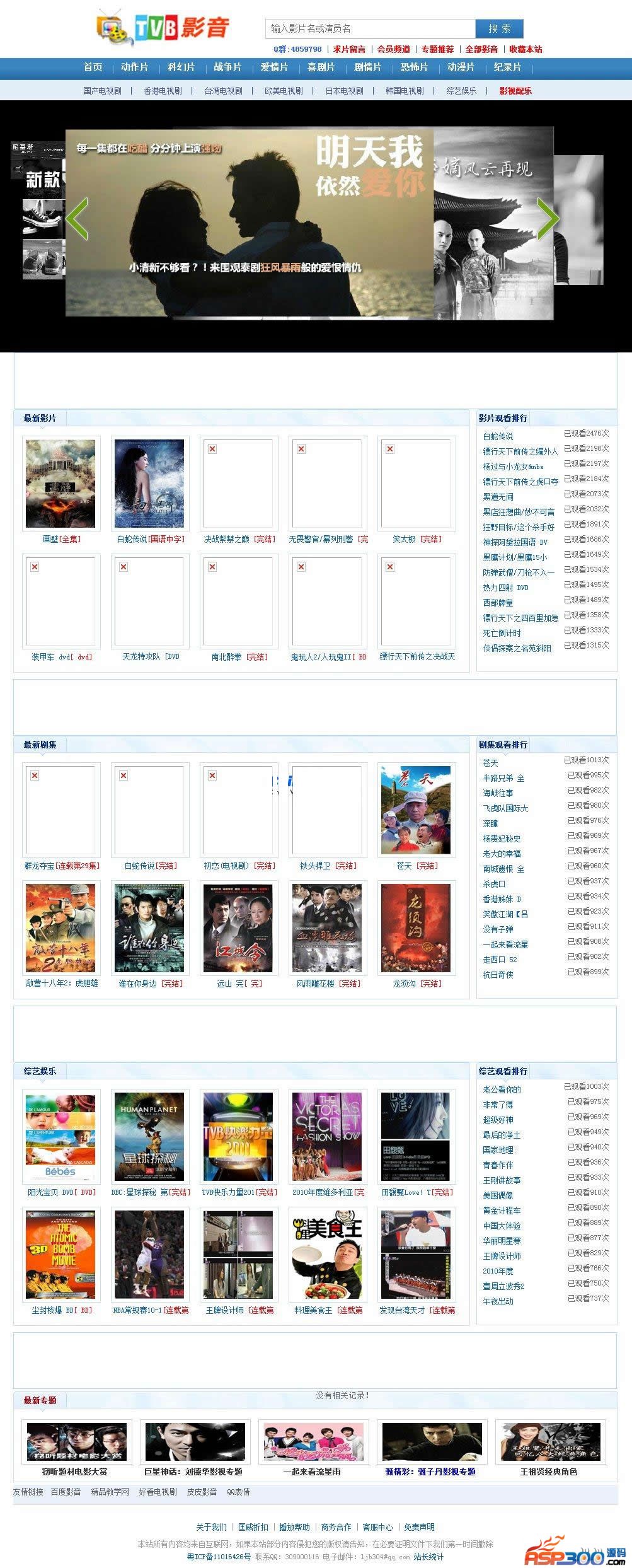632x1568 pixels.
Task: Visit the 关于我们 footer link
Action: coord(211,1527)
